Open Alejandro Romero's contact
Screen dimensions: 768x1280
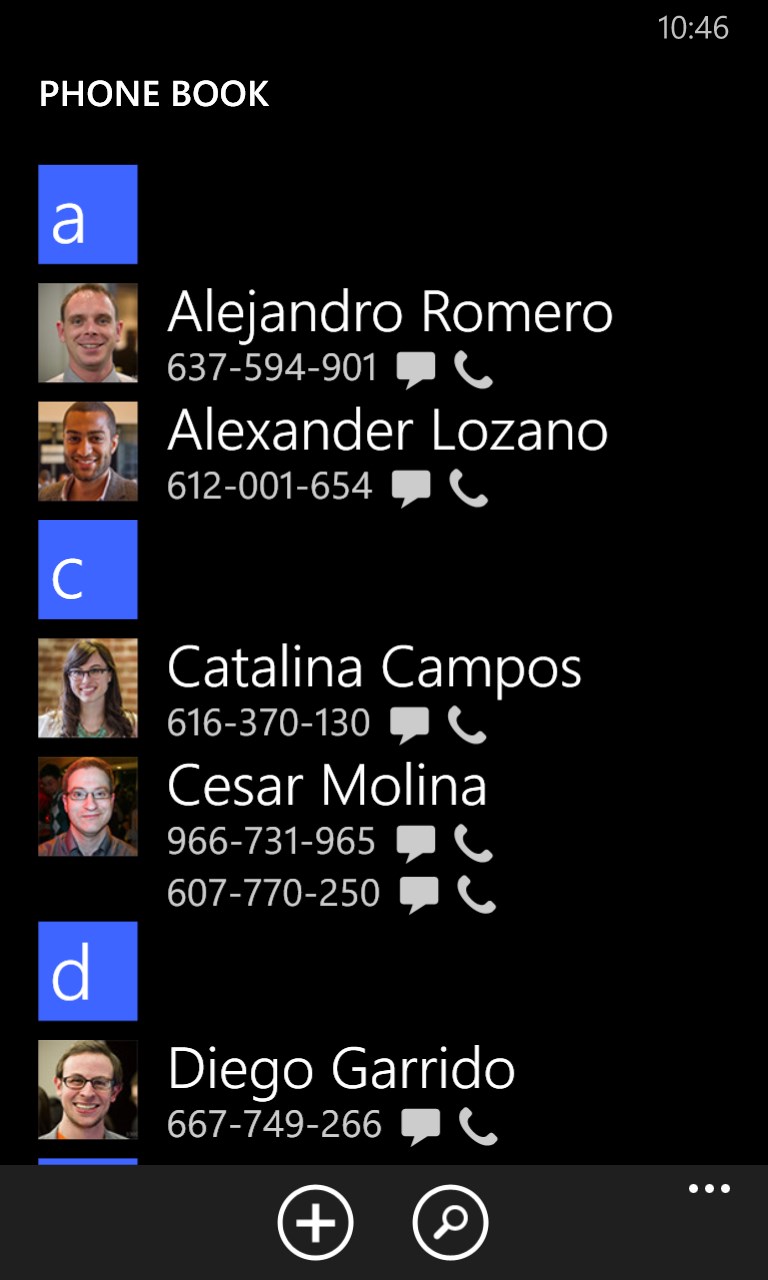tap(389, 312)
